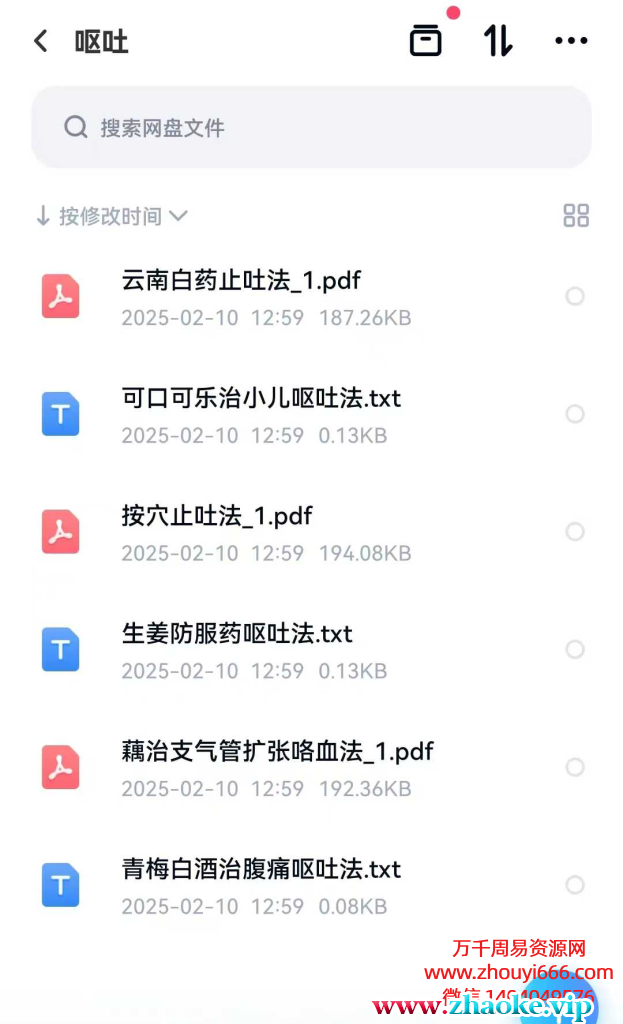Select the 云南白药止吐法_1.pdf checkbox

(x=575, y=297)
